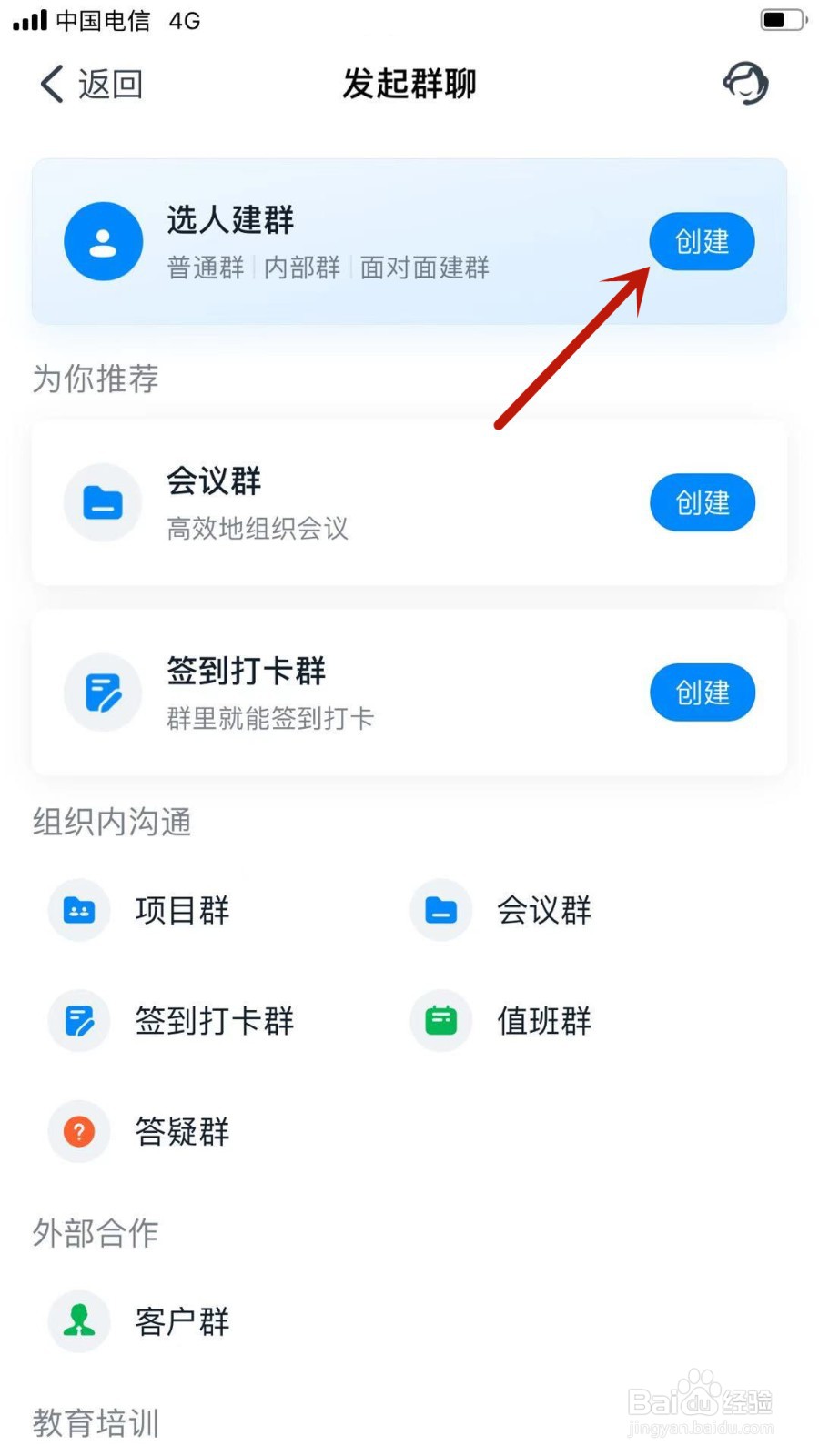Select the 值班群 calendar icon
This screenshot has width=819, height=1456.
point(440,1021)
